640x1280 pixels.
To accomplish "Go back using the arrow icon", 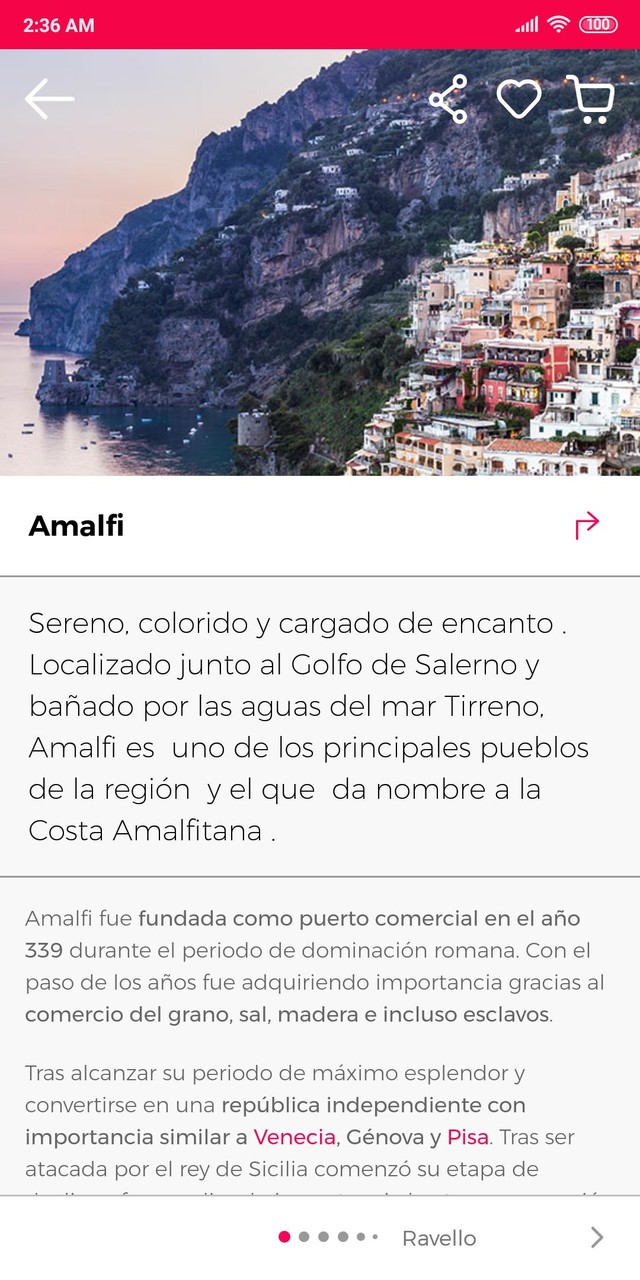I will pyautogui.click(x=49, y=99).
